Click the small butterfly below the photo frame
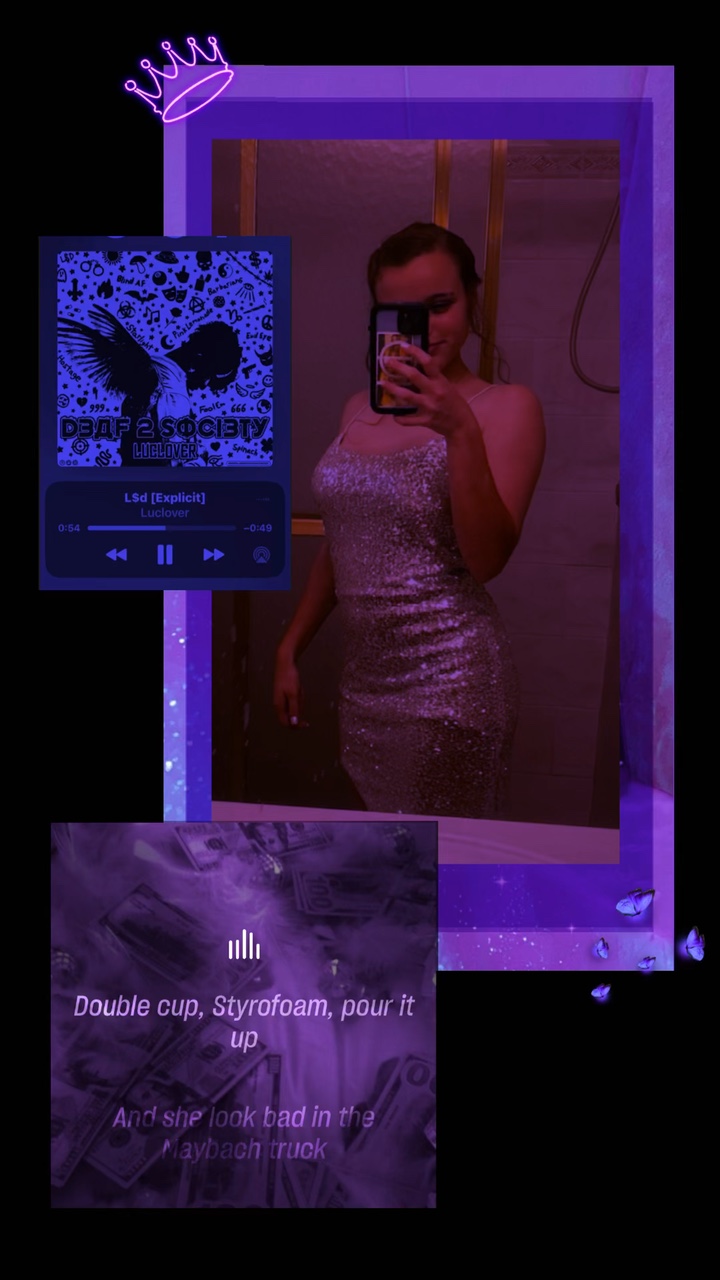Image resolution: width=720 pixels, height=1280 pixels. pos(600,948)
